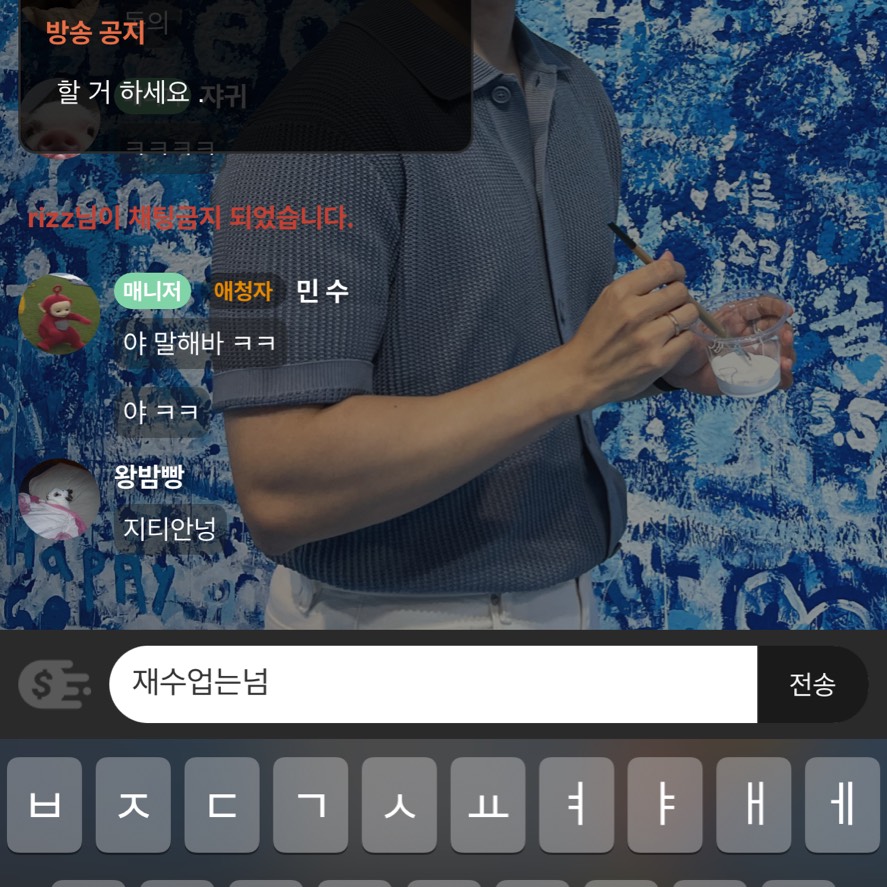
Task: Type the ㅔ key on keyboard
Action: click(x=841, y=805)
